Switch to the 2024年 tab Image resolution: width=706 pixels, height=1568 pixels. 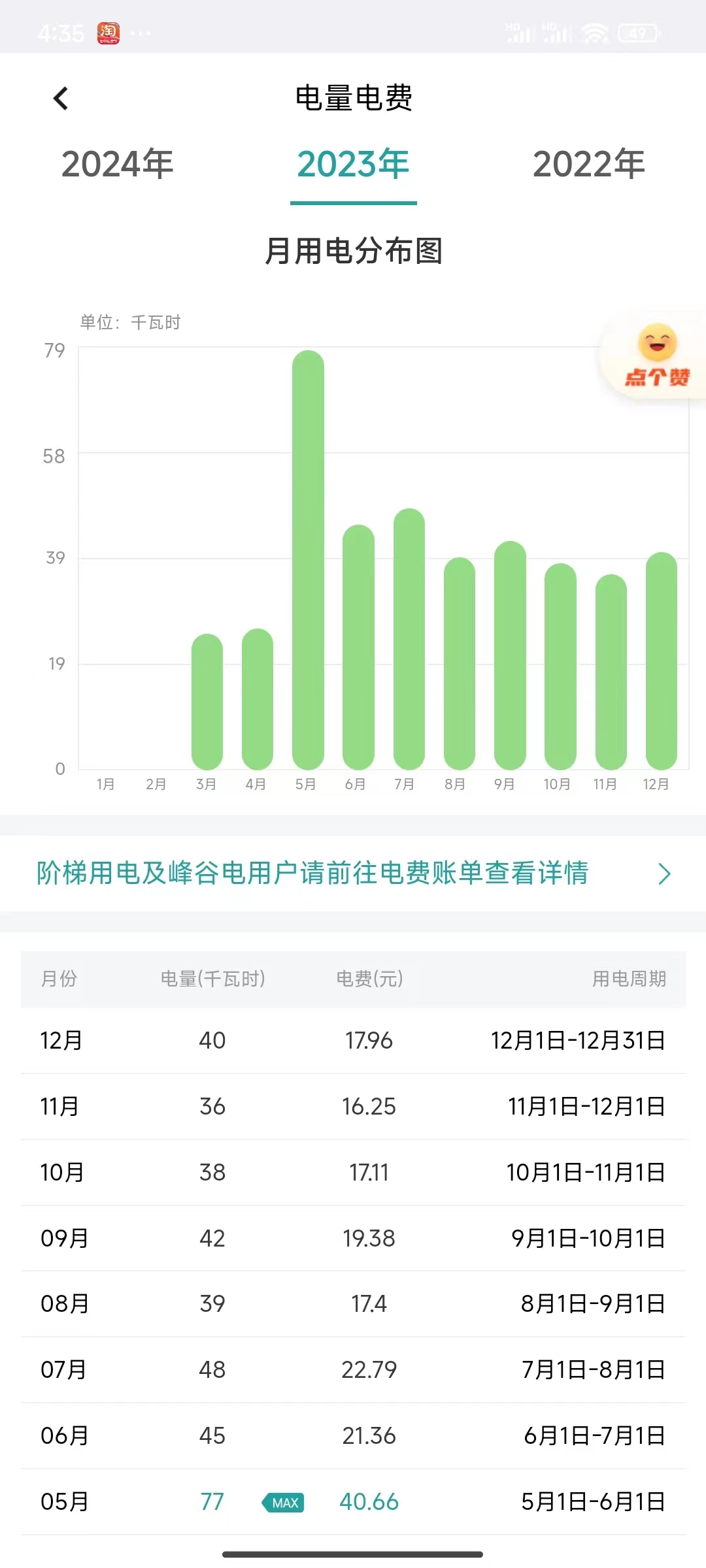point(118,163)
